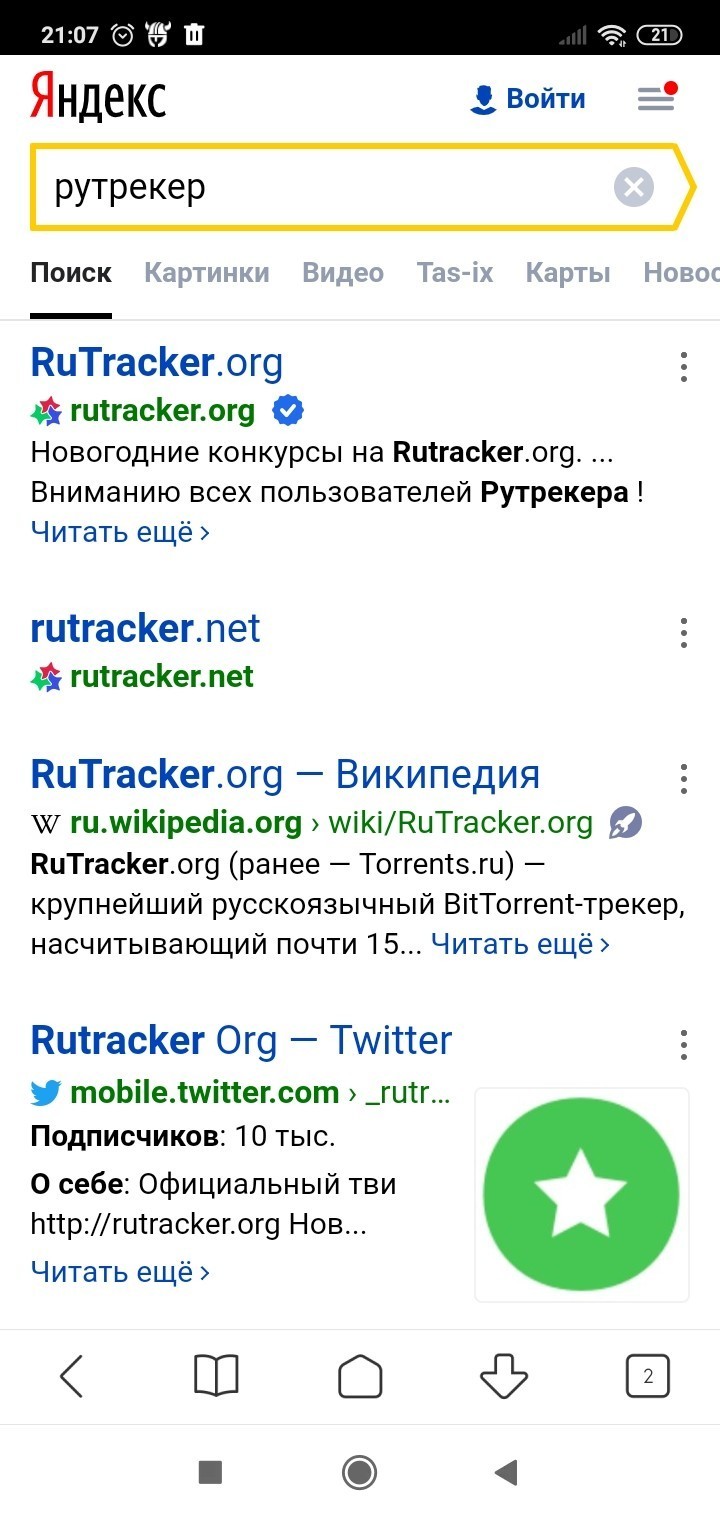Switch to the Карты tab

point(568,273)
